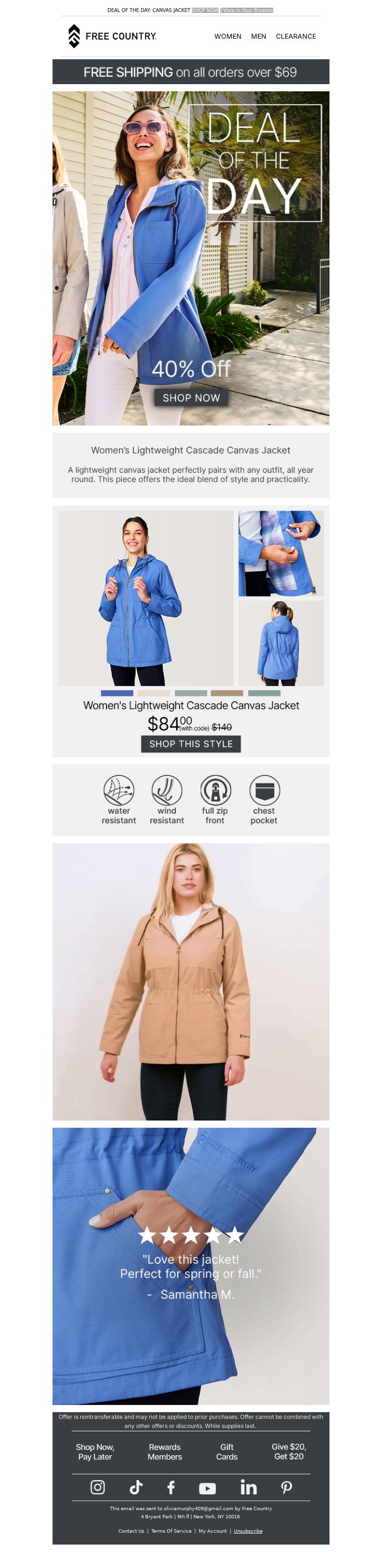The width and height of the screenshot is (382, 1568).
Task: Open the Gift Cards link
Action: (x=227, y=1452)
